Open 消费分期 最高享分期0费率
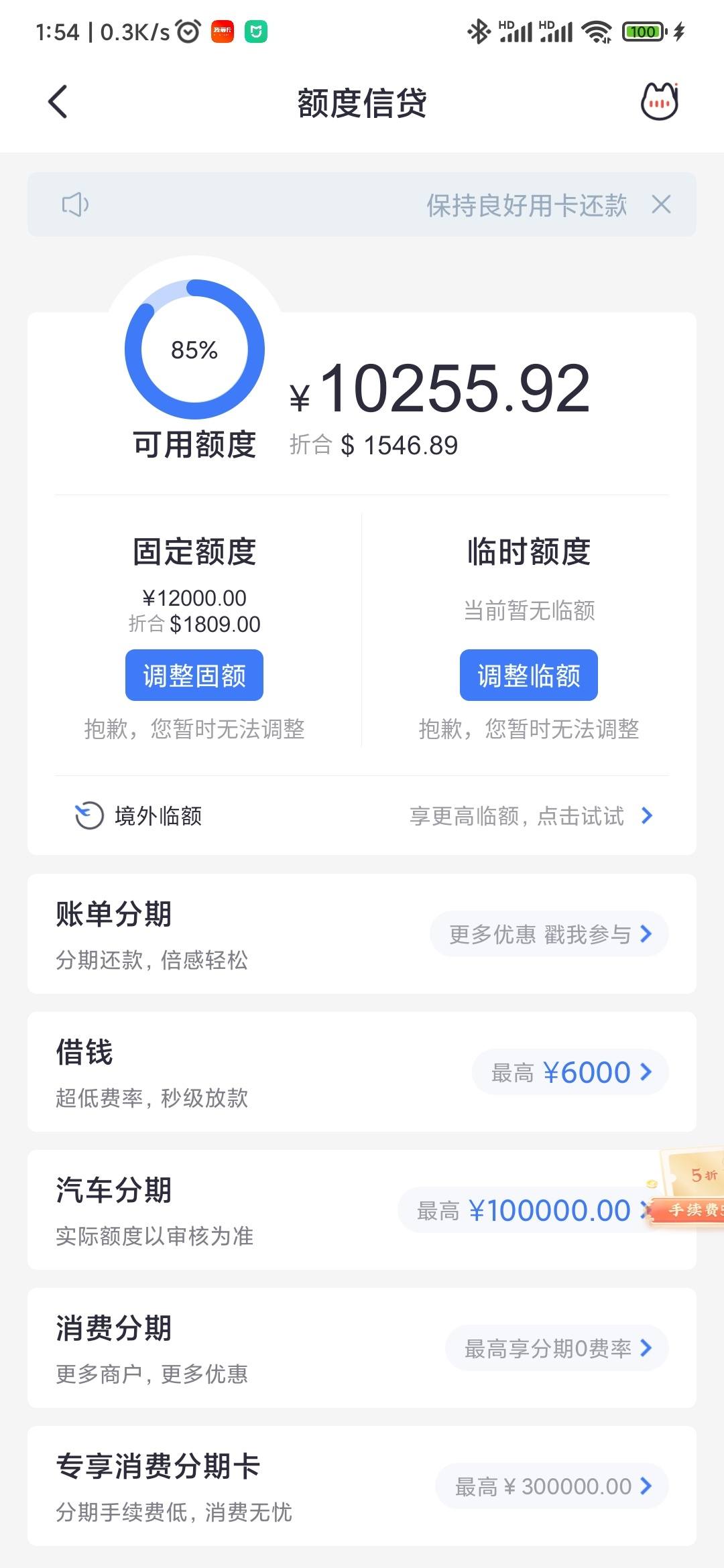The image size is (724, 1568). click(557, 1348)
